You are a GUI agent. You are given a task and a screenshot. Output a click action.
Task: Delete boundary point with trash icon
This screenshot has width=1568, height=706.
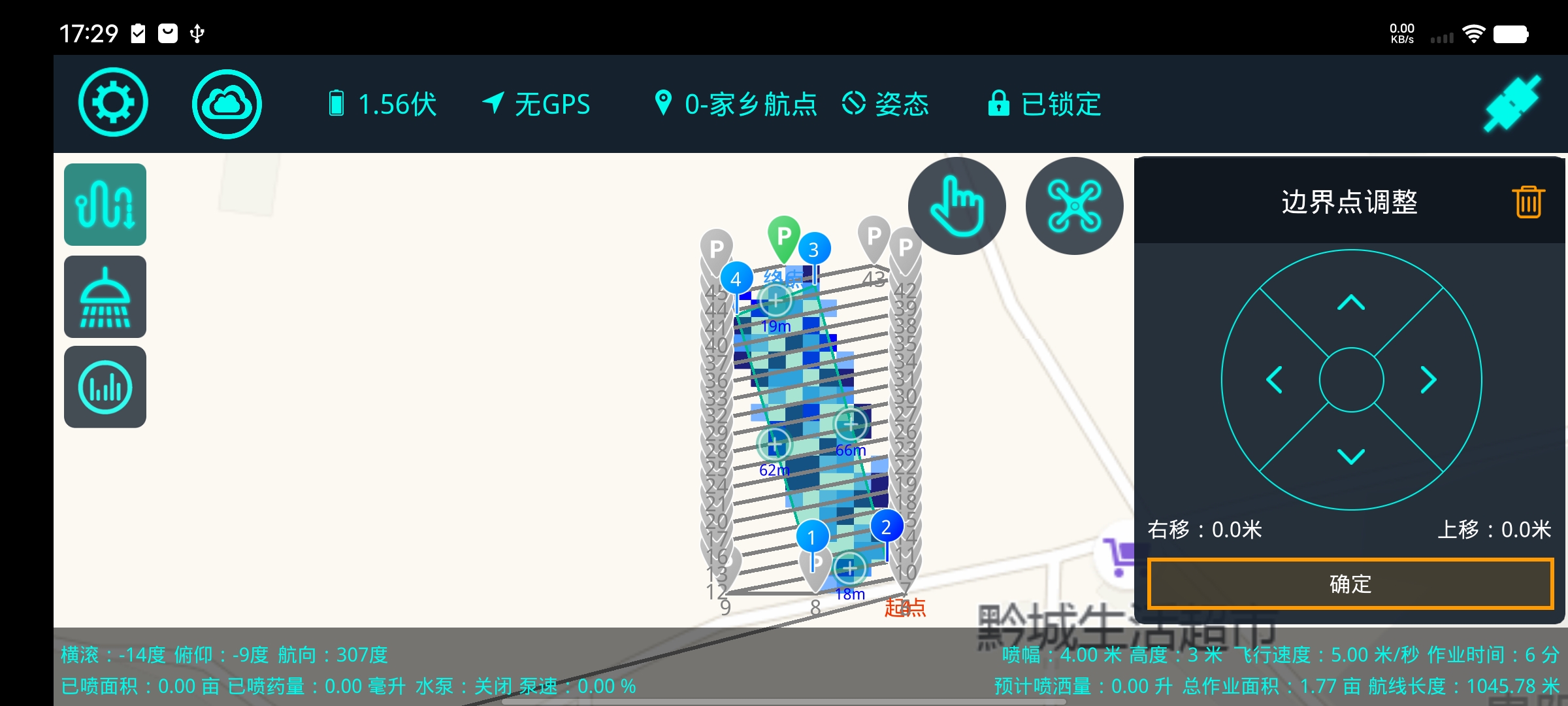tap(1528, 201)
